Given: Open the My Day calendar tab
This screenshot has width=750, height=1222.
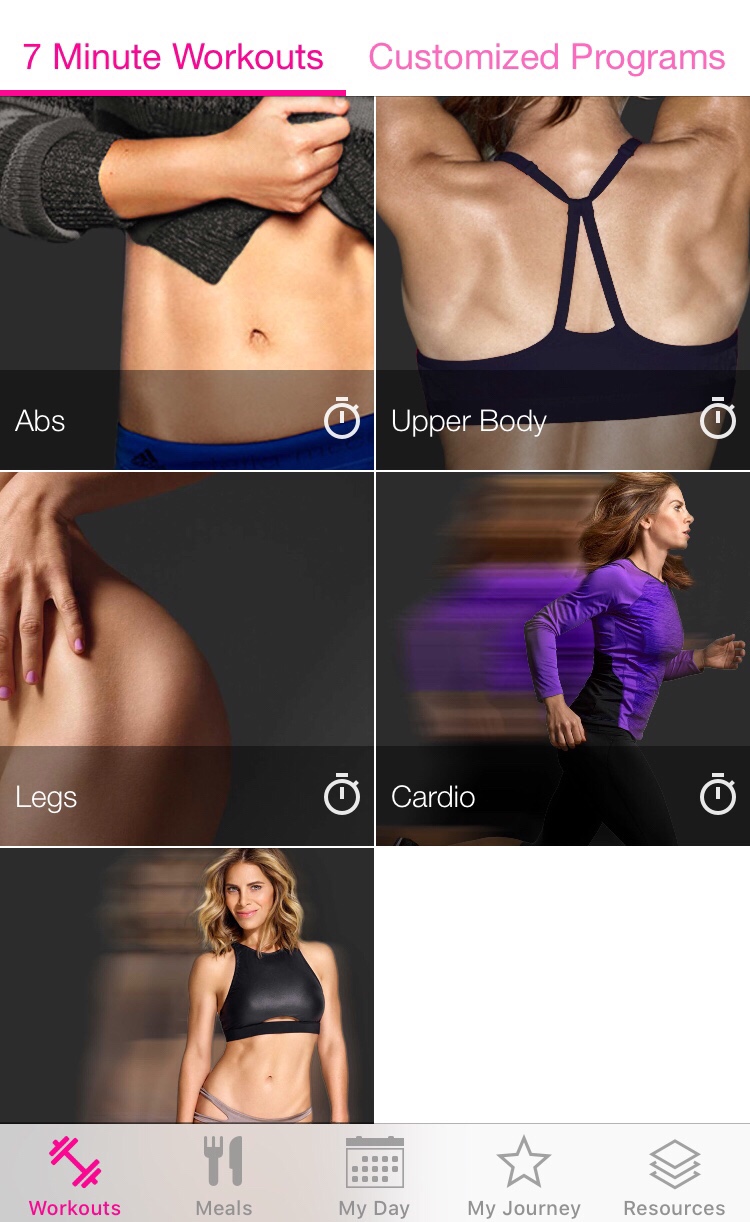Looking at the screenshot, I should pyautogui.click(x=374, y=1175).
